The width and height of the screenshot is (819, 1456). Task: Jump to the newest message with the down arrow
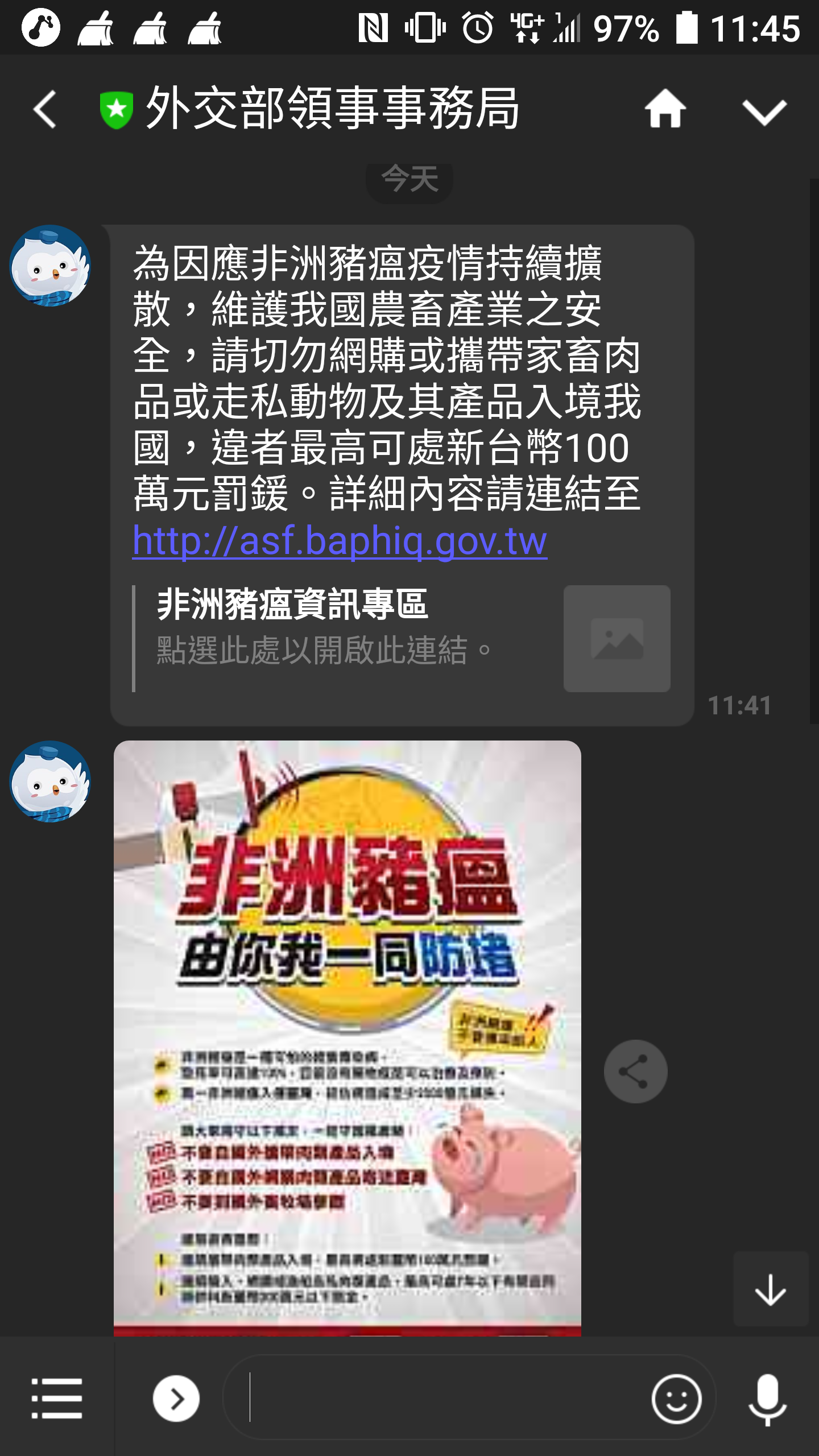(x=771, y=1289)
